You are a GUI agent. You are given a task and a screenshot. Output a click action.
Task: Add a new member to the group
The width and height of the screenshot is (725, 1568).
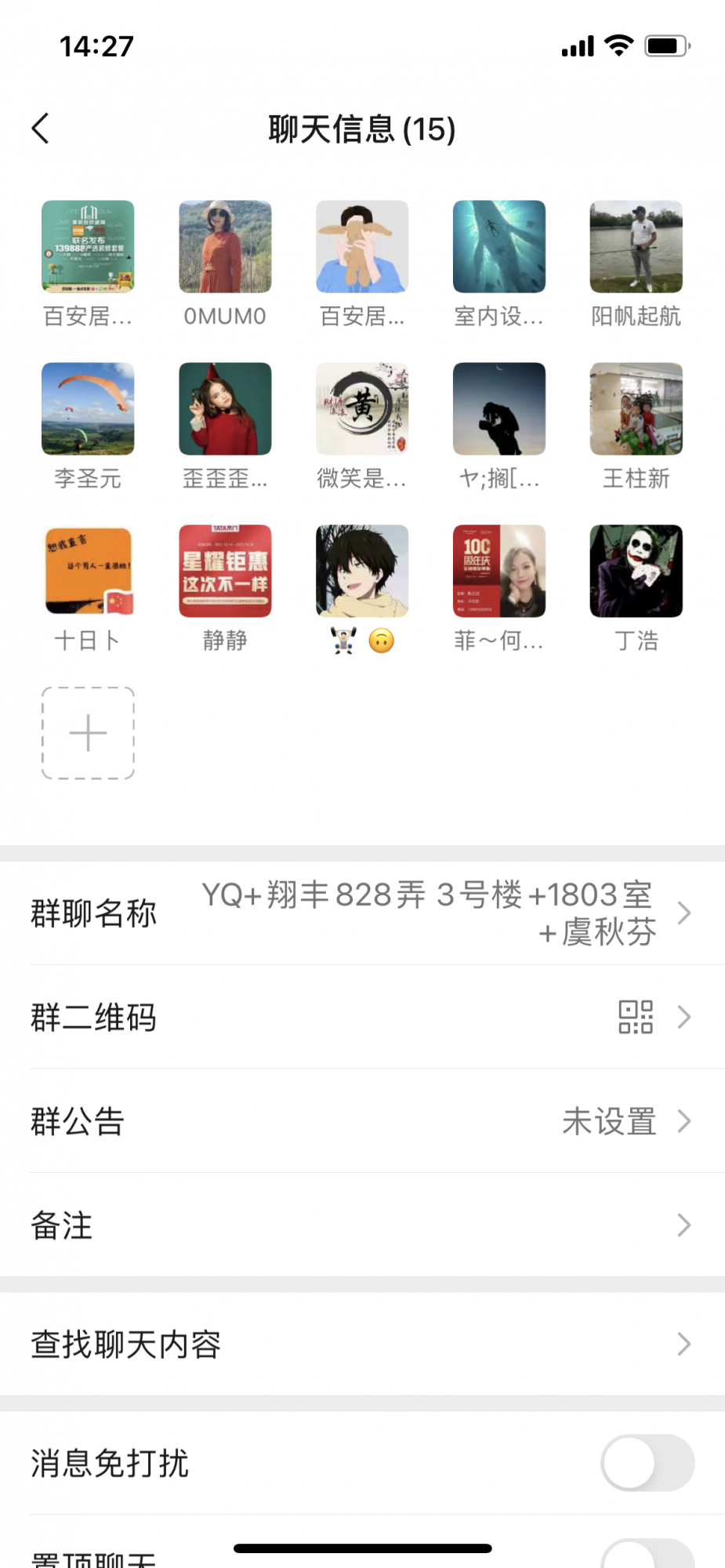pos(88,733)
